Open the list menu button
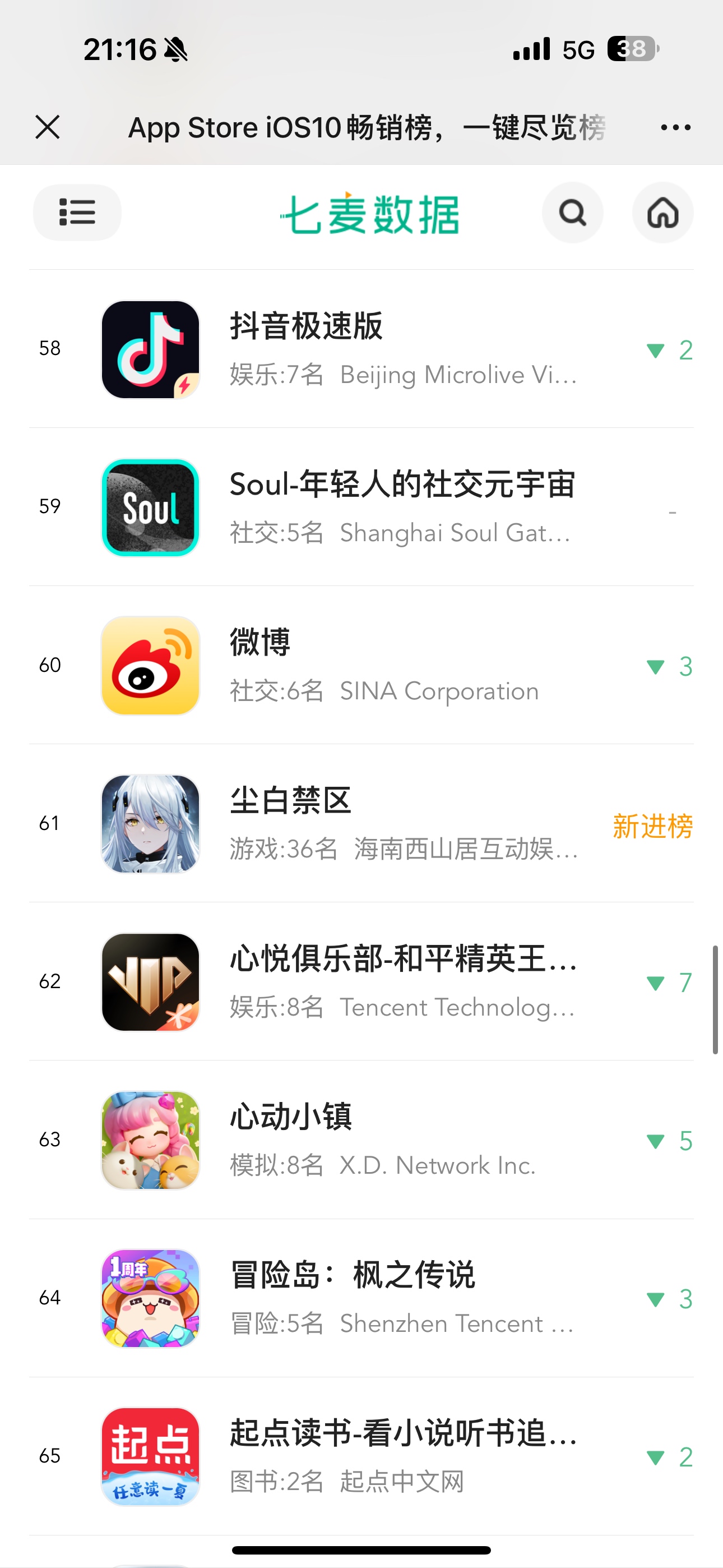 pos(77,213)
